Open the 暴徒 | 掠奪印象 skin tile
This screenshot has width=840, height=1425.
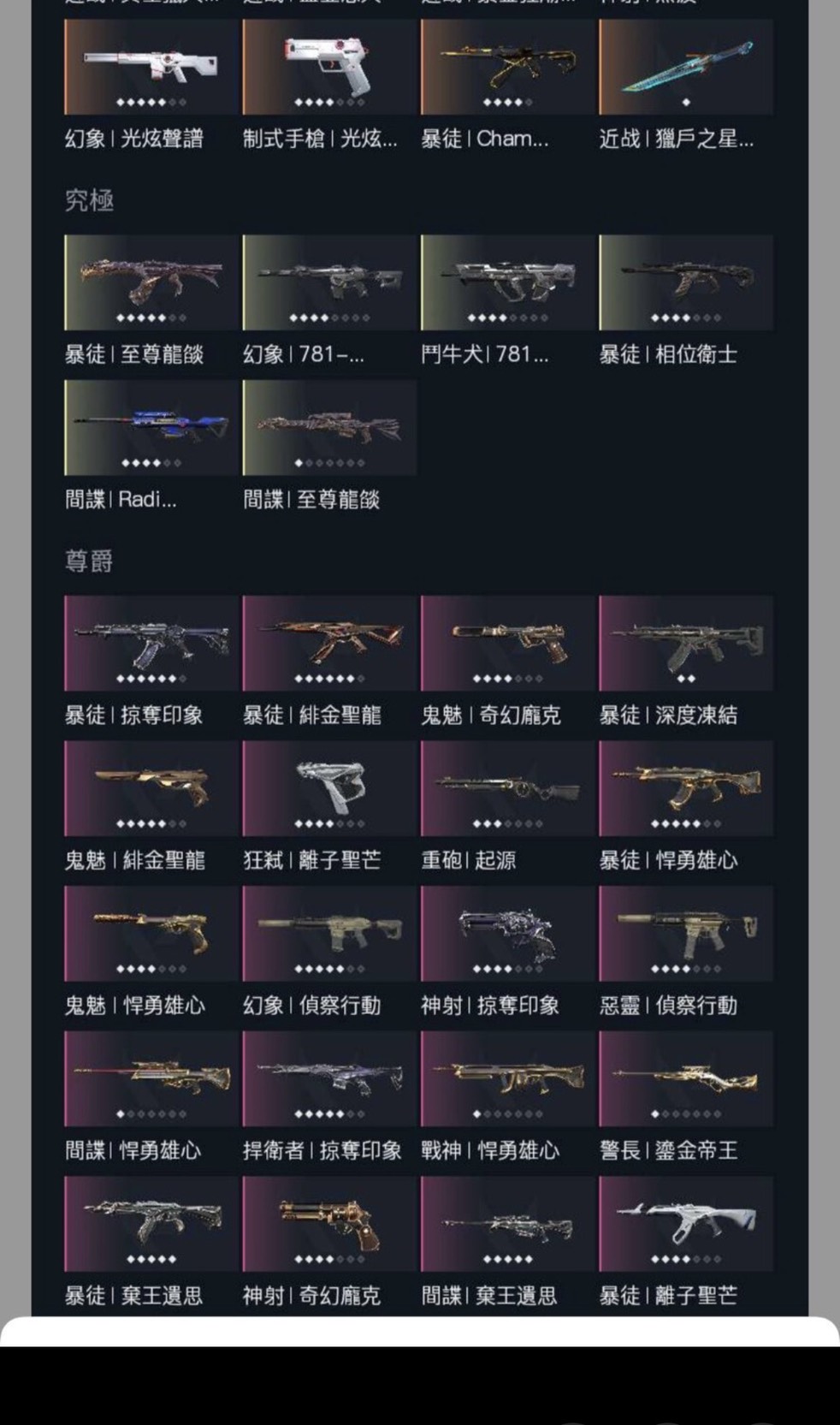(x=151, y=644)
